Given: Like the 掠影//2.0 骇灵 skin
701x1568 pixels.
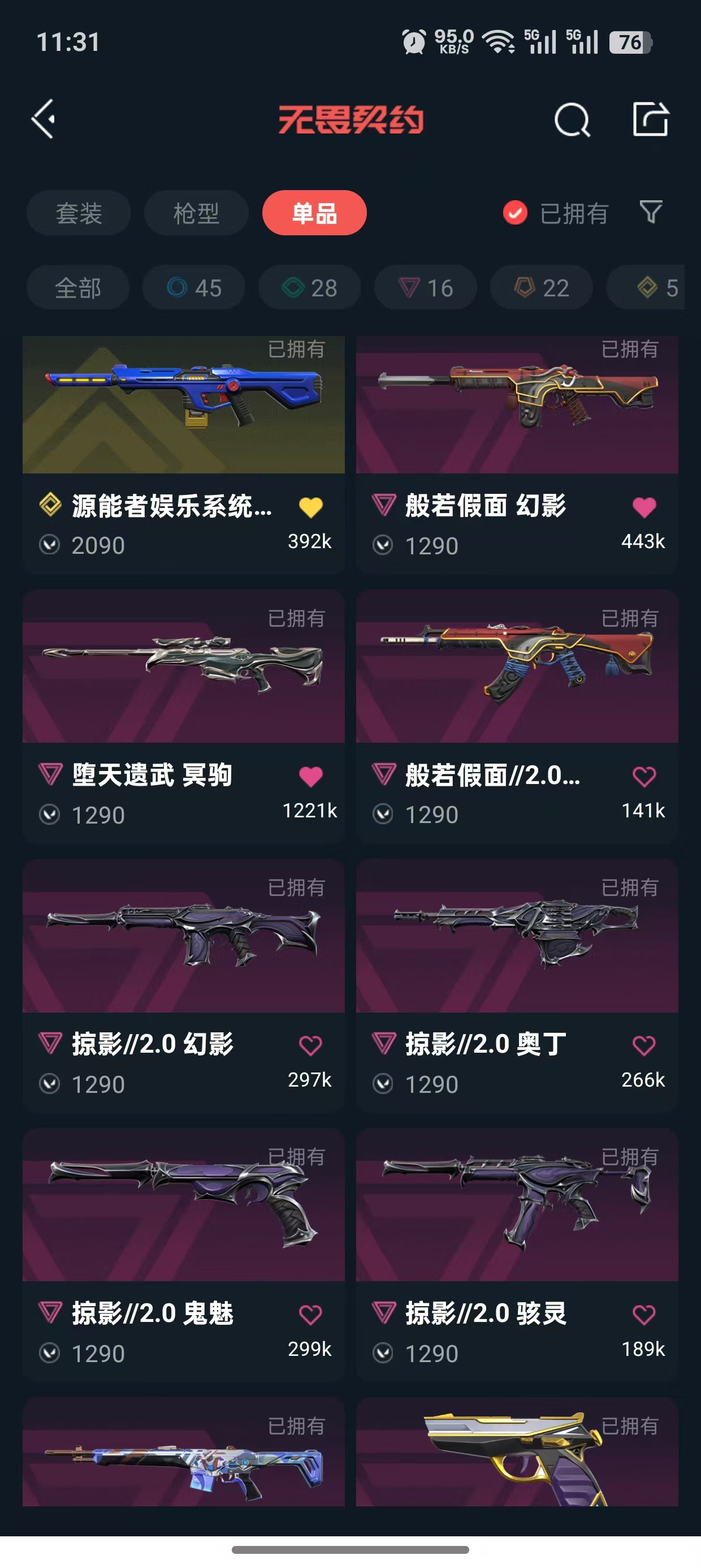Looking at the screenshot, I should pos(644,1315).
